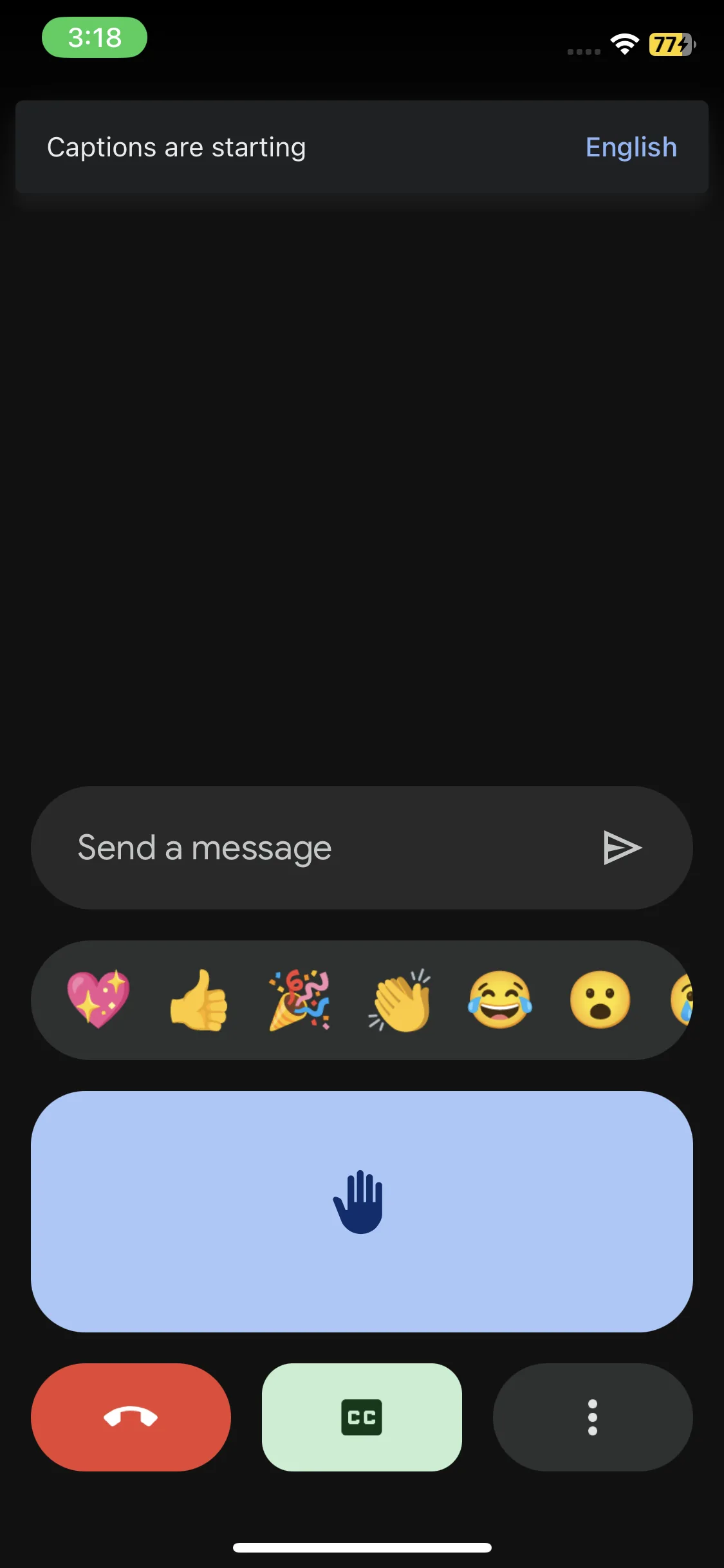Image resolution: width=724 pixels, height=1568 pixels.
Task: Send the clapping hands reaction
Action: click(x=400, y=1000)
